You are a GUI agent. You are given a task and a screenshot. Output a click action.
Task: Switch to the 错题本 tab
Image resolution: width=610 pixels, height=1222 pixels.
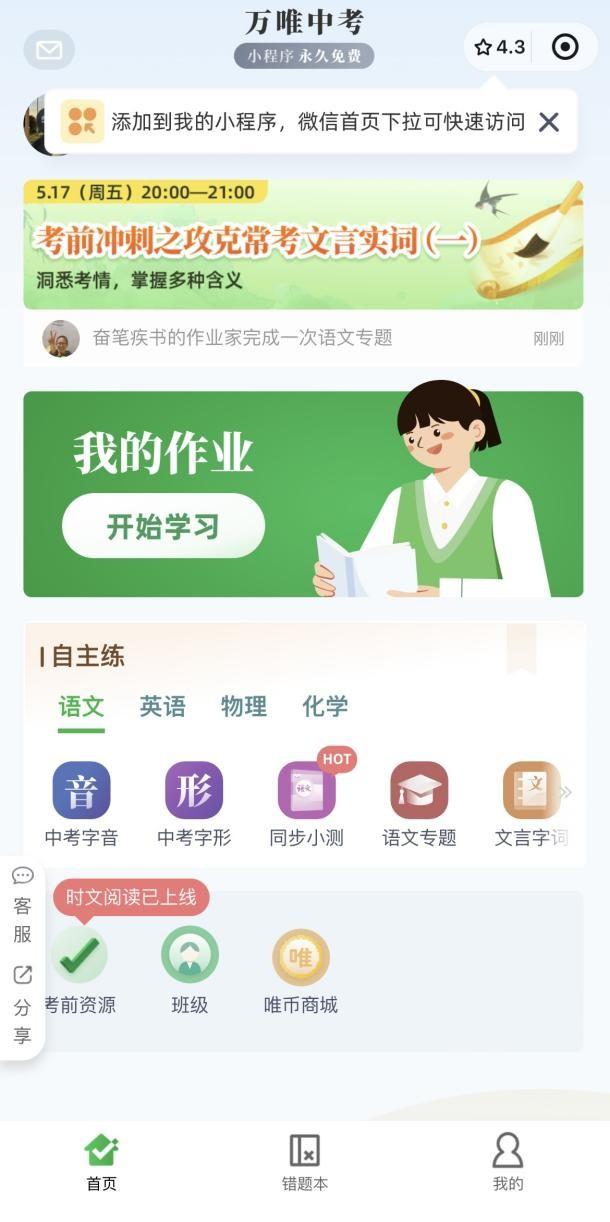304,1162
